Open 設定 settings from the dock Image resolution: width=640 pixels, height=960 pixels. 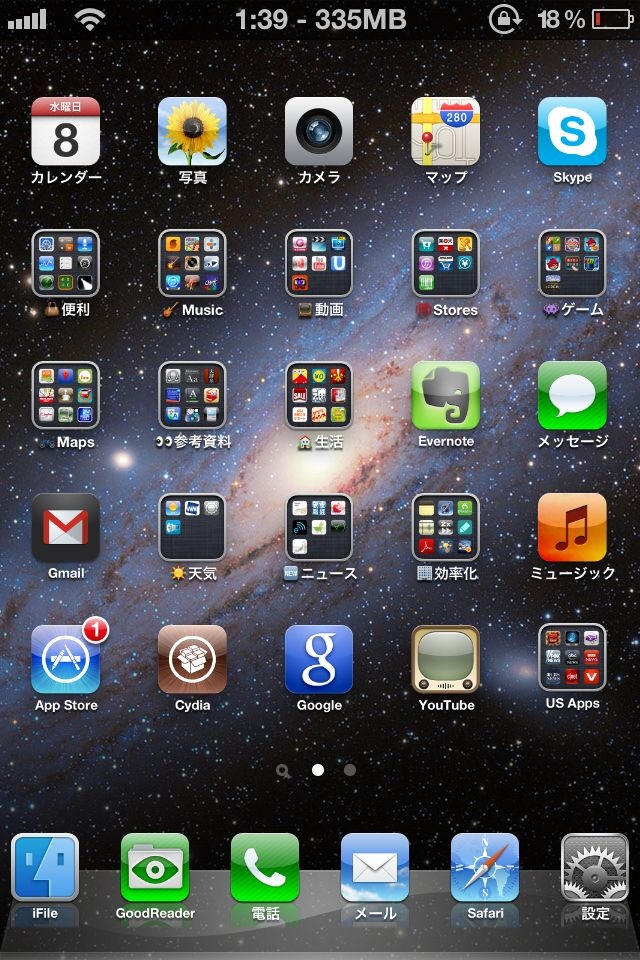point(595,868)
